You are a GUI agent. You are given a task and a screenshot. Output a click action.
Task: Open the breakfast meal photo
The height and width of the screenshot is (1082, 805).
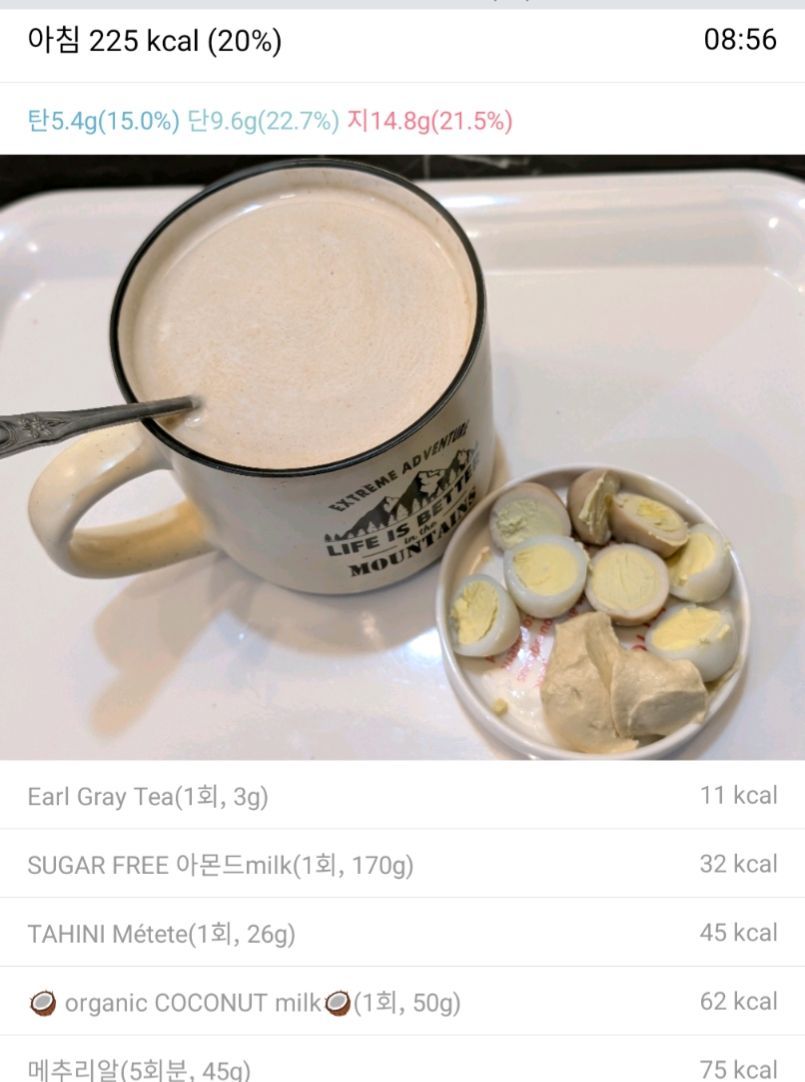pyautogui.click(x=402, y=457)
